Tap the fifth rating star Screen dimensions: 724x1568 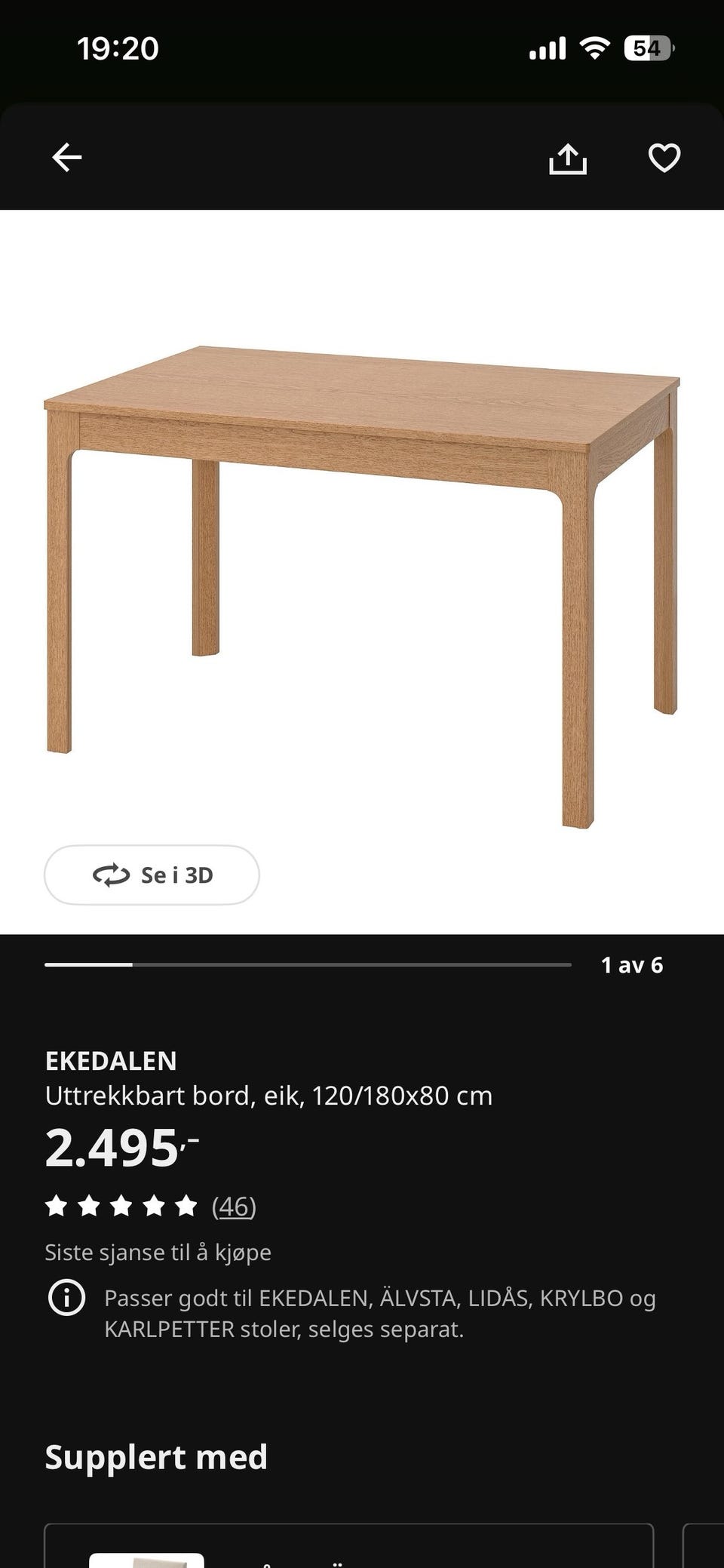[186, 1205]
